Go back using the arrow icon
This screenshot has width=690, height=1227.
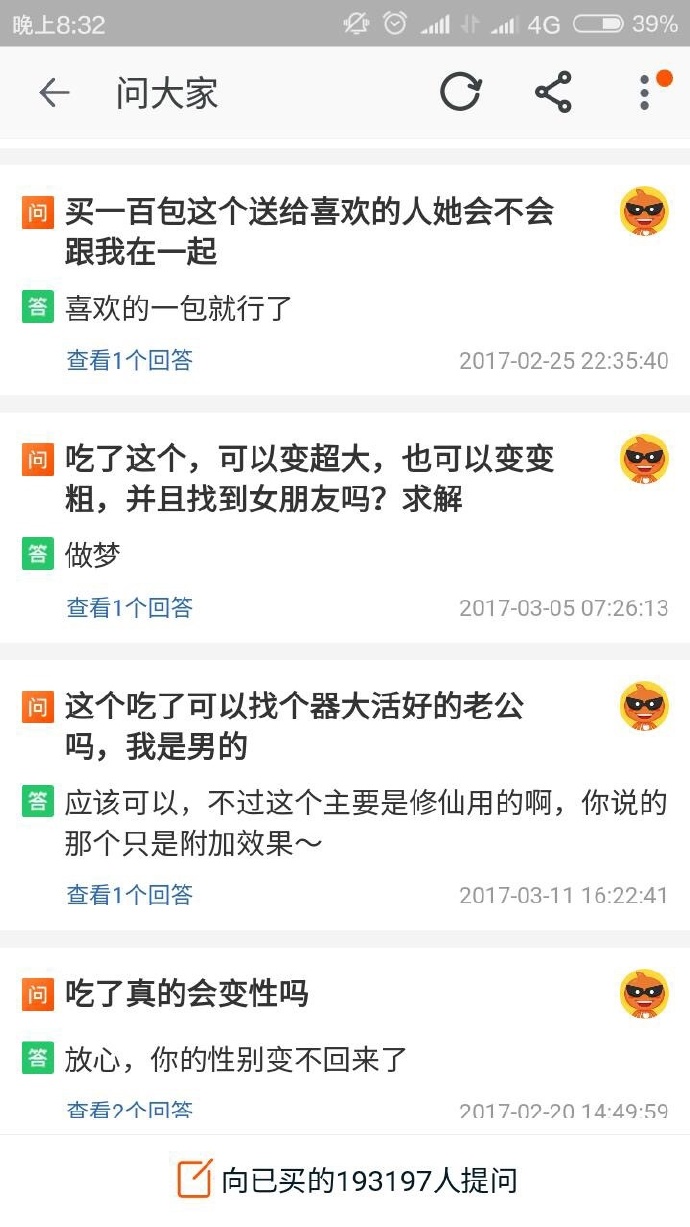54,94
